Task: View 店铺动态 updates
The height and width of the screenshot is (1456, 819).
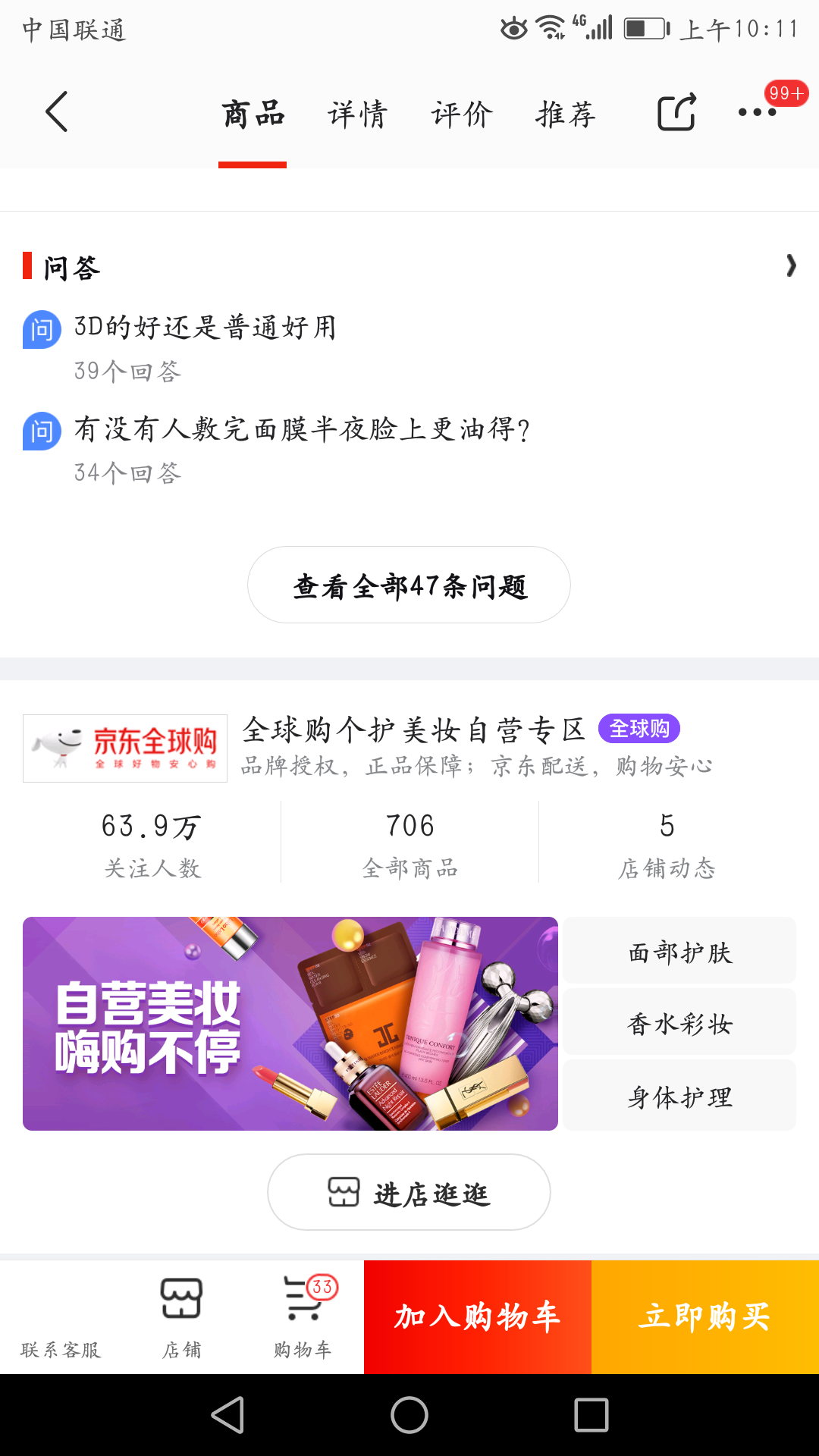Action: coord(667,843)
